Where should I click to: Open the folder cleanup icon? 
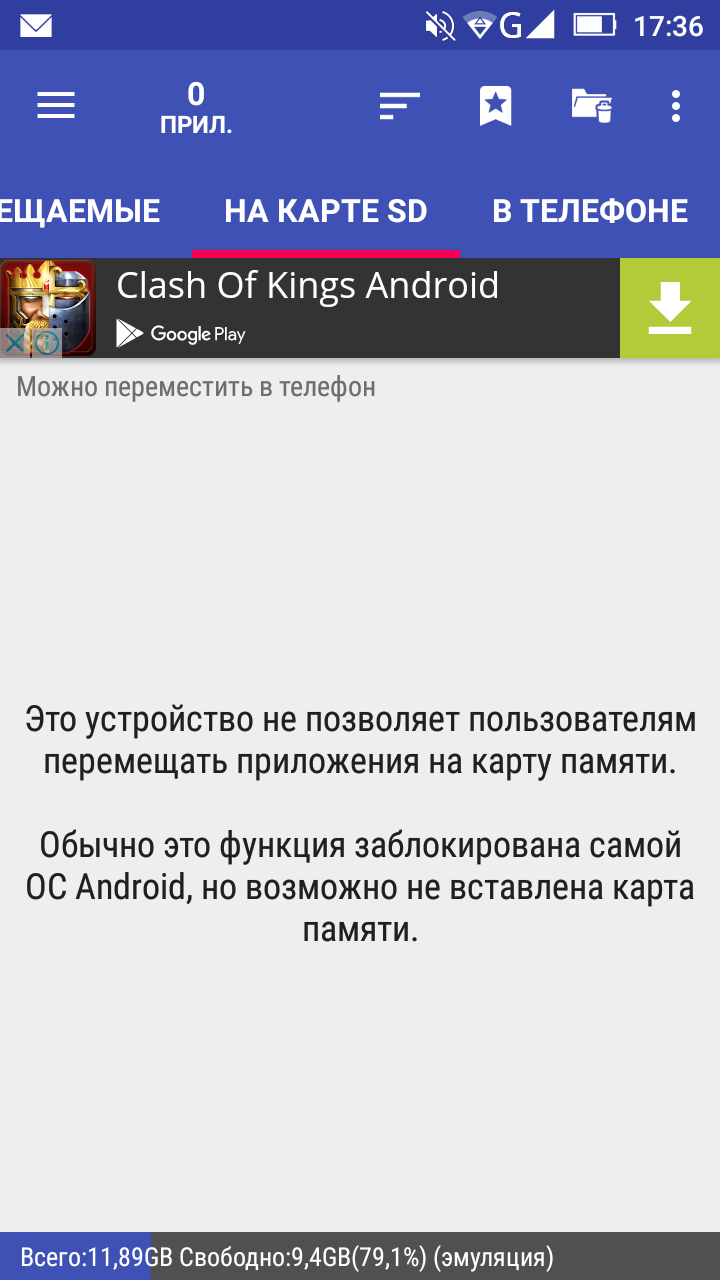tap(591, 105)
